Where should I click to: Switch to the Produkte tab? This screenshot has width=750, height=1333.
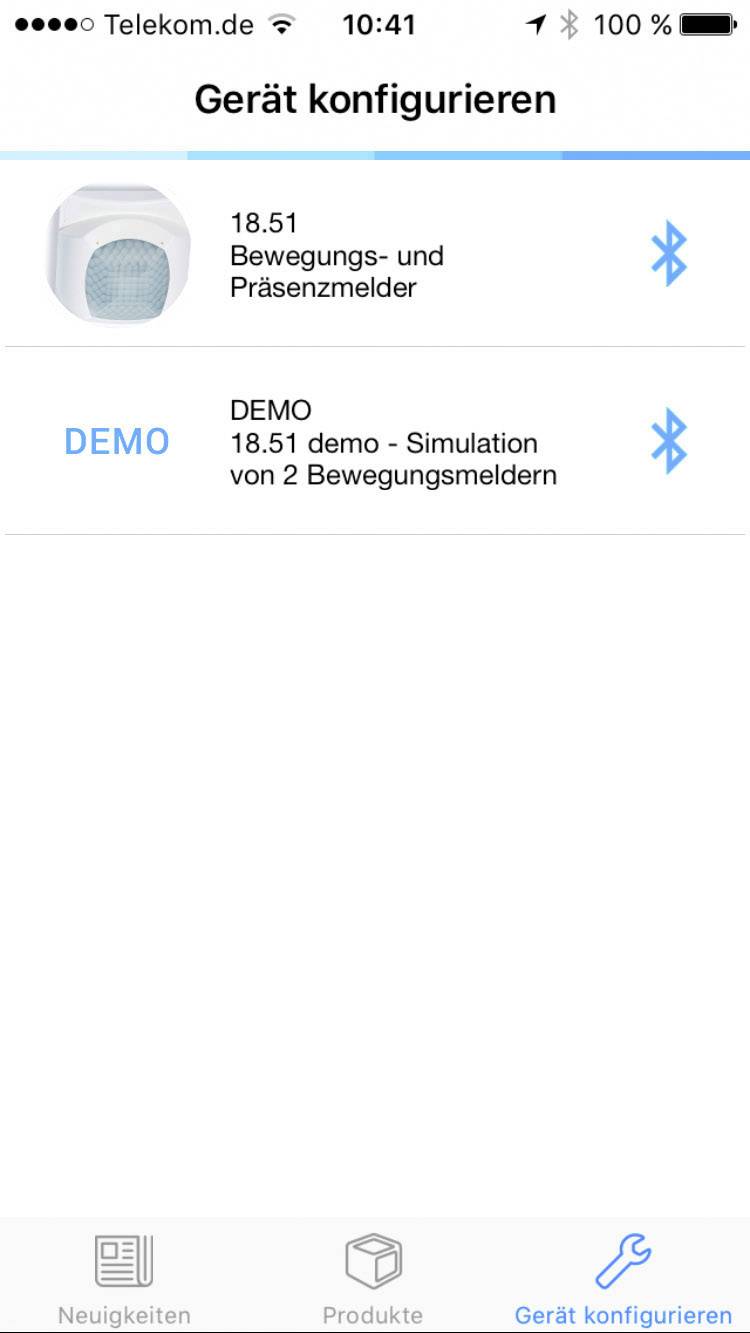point(371,1290)
